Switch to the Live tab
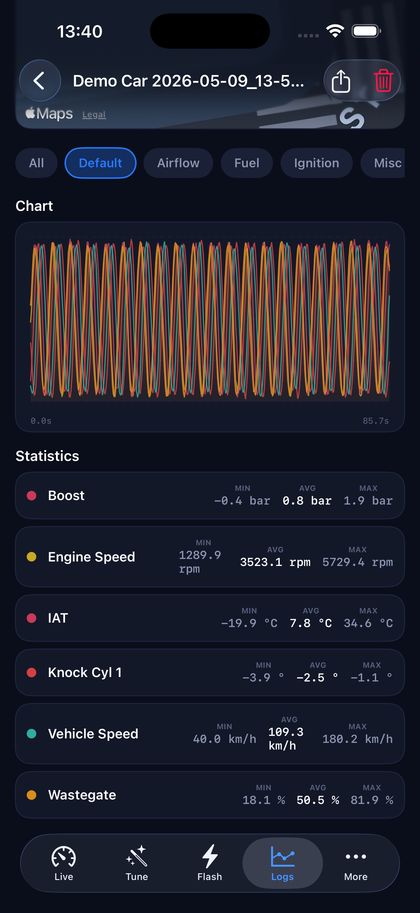 coord(63,864)
